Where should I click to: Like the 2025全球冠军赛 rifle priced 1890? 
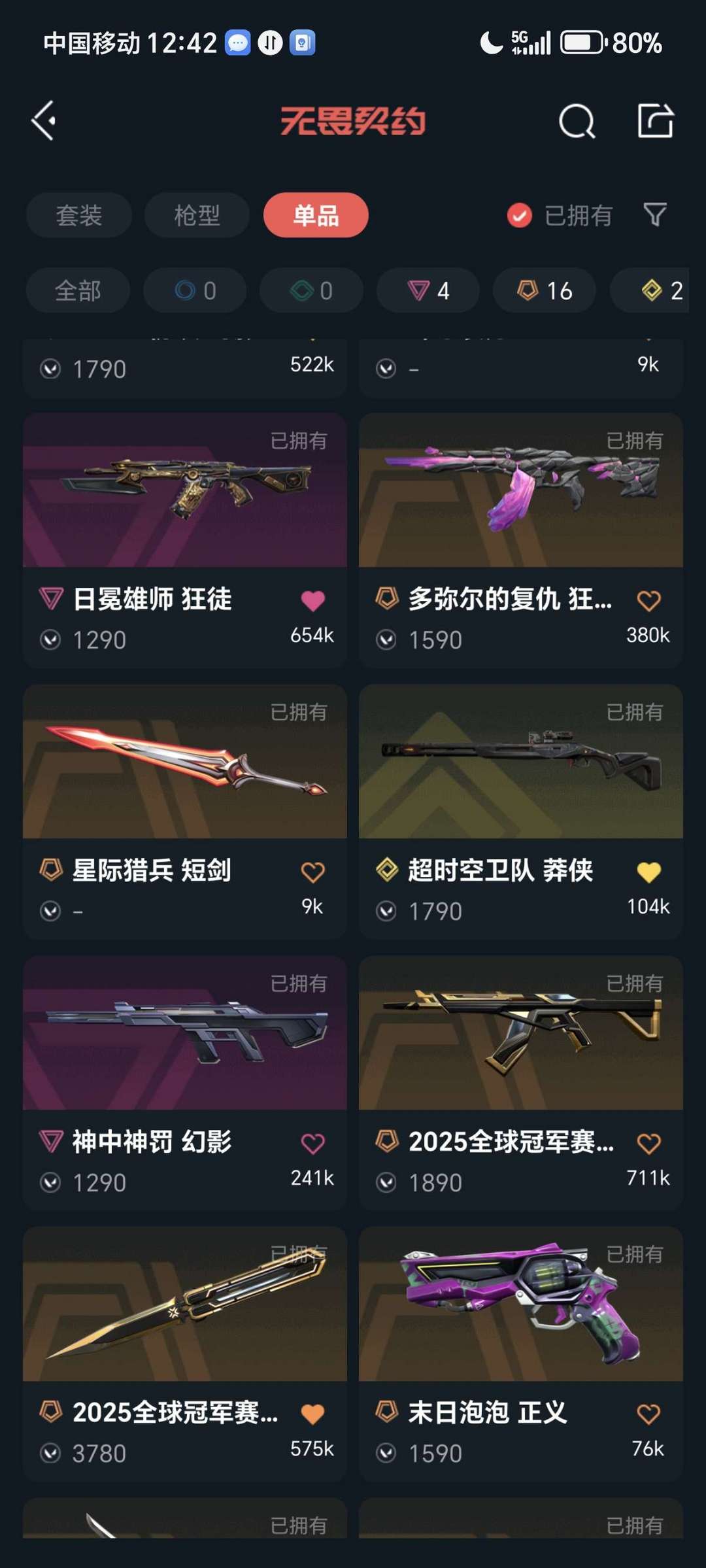tap(648, 1143)
